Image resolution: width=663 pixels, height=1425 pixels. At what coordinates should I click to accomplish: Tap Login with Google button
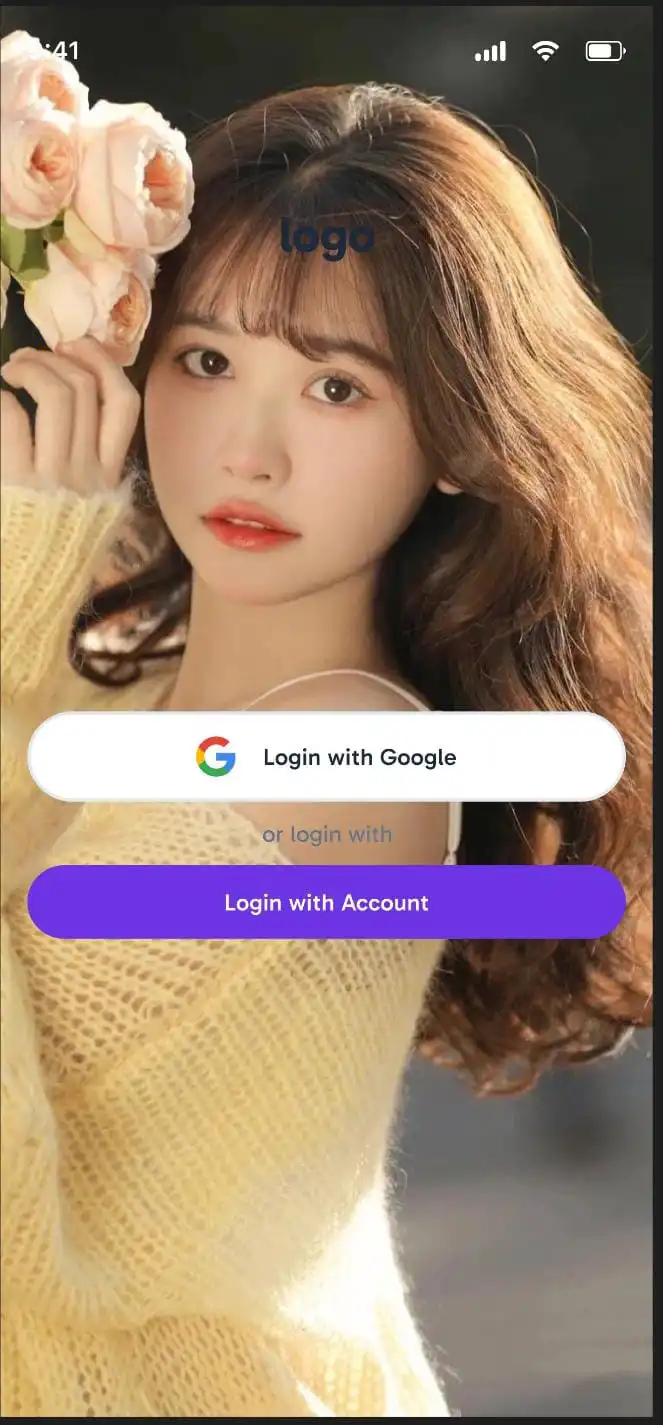[327, 757]
